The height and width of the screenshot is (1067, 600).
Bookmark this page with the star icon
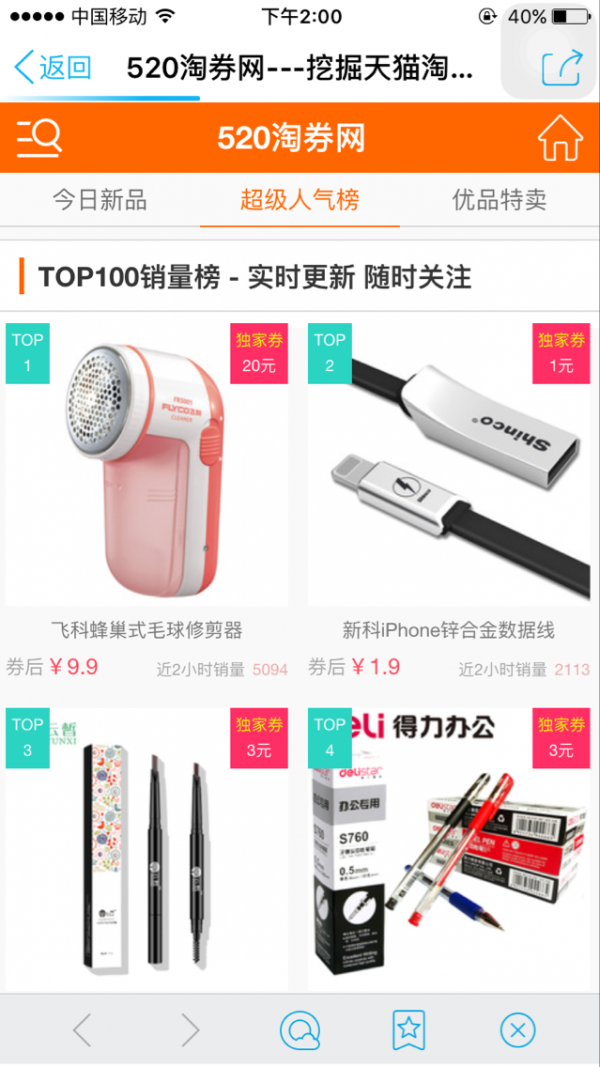409,1029
